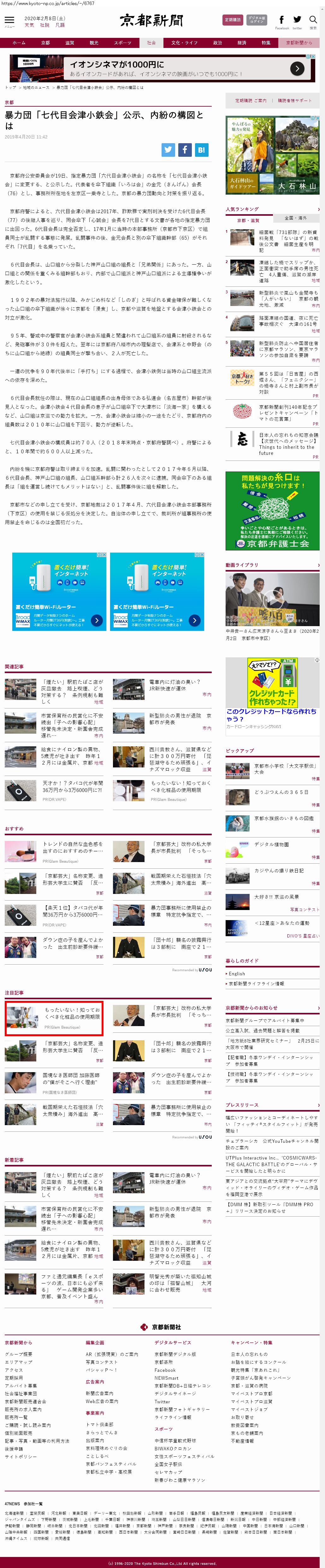Share the article on Twitter
The width and height of the screenshot is (325, 1568).
tap(168, 149)
